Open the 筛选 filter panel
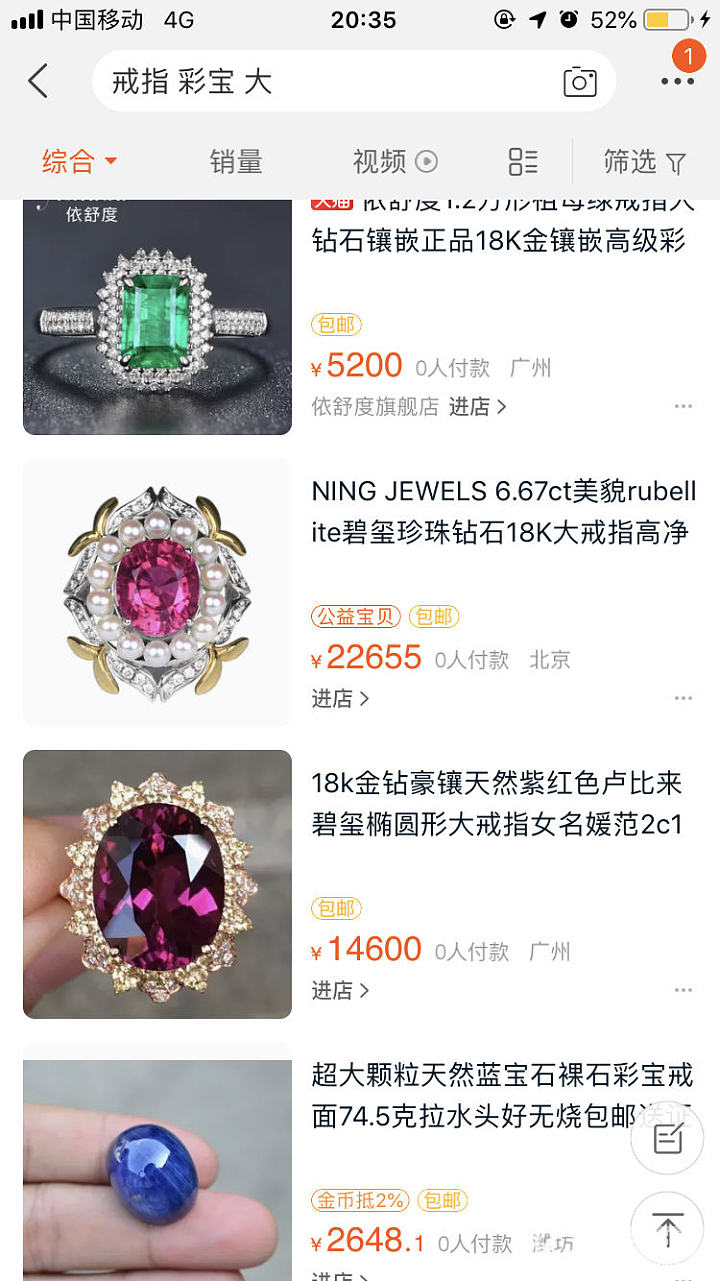The height and width of the screenshot is (1281, 720). [x=644, y=161]
